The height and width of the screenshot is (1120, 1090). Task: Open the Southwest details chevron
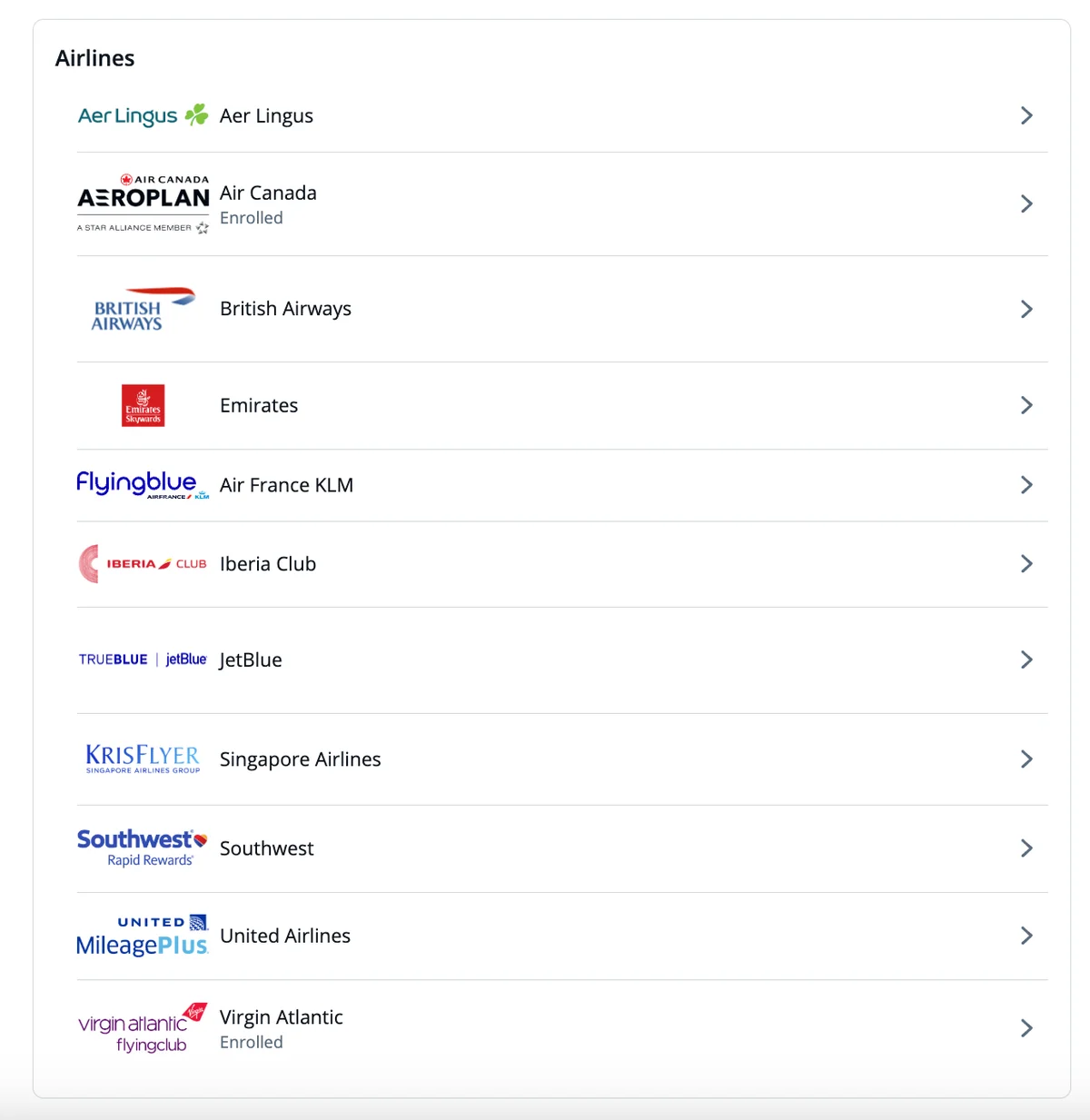pyautogui.click(x=1026, y=848)
